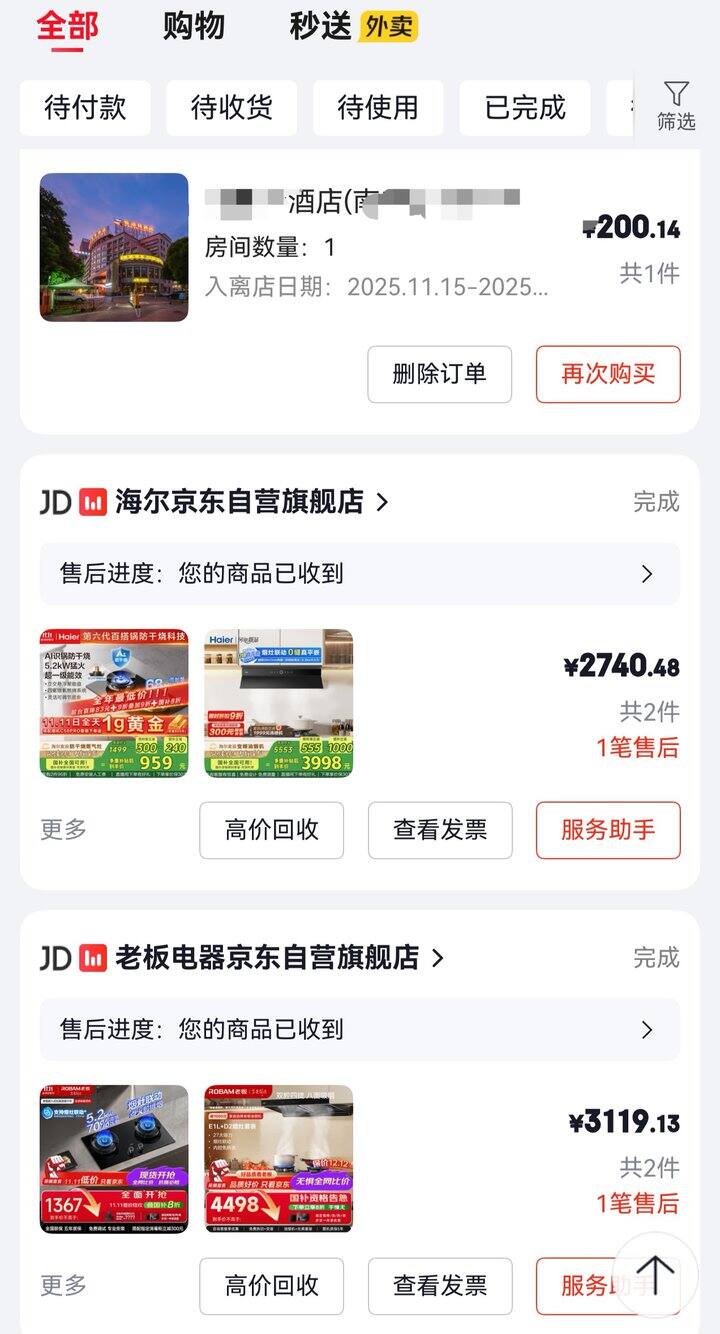Filter orders by 待付款
The image size is (720, 1334).
click(85, 108)
